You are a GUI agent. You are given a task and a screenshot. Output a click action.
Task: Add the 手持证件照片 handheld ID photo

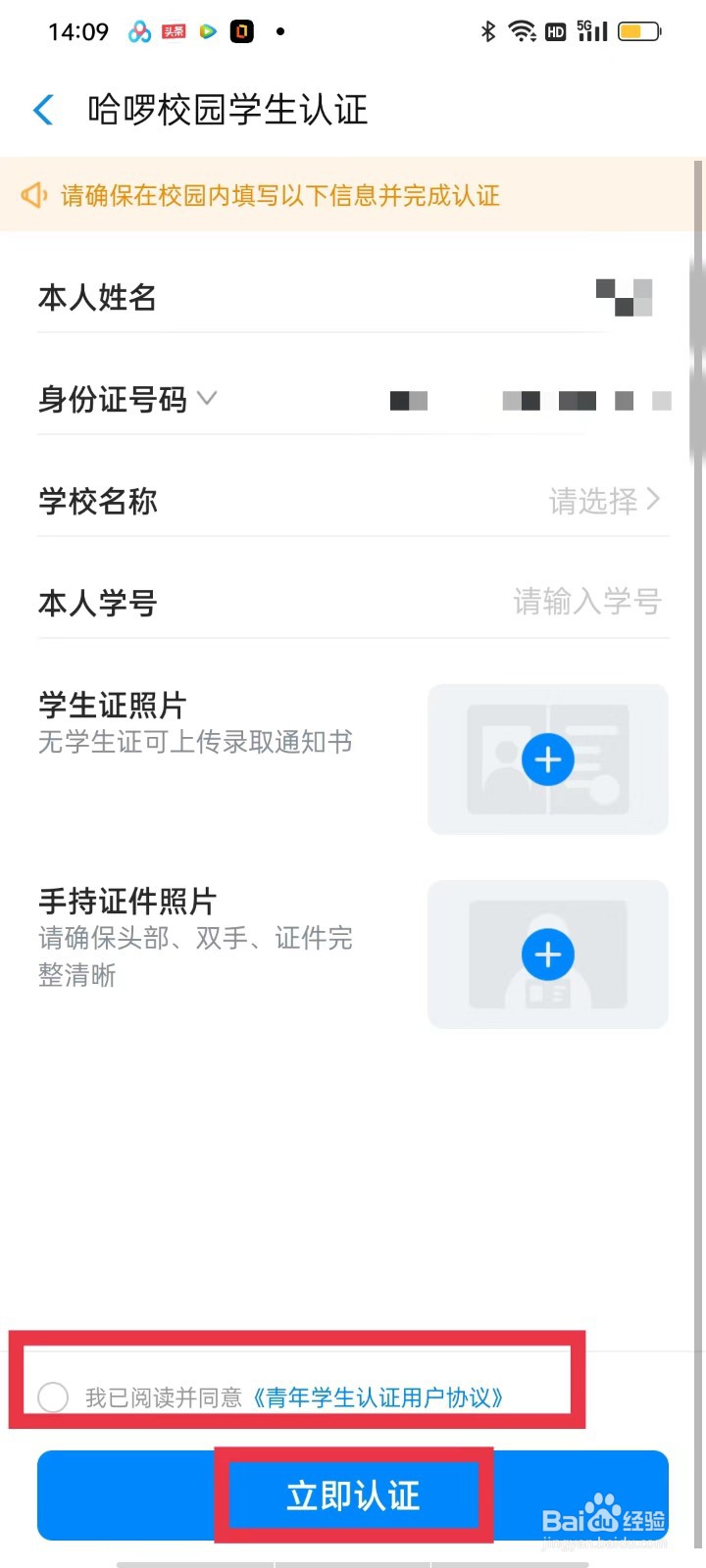[548, 955]
